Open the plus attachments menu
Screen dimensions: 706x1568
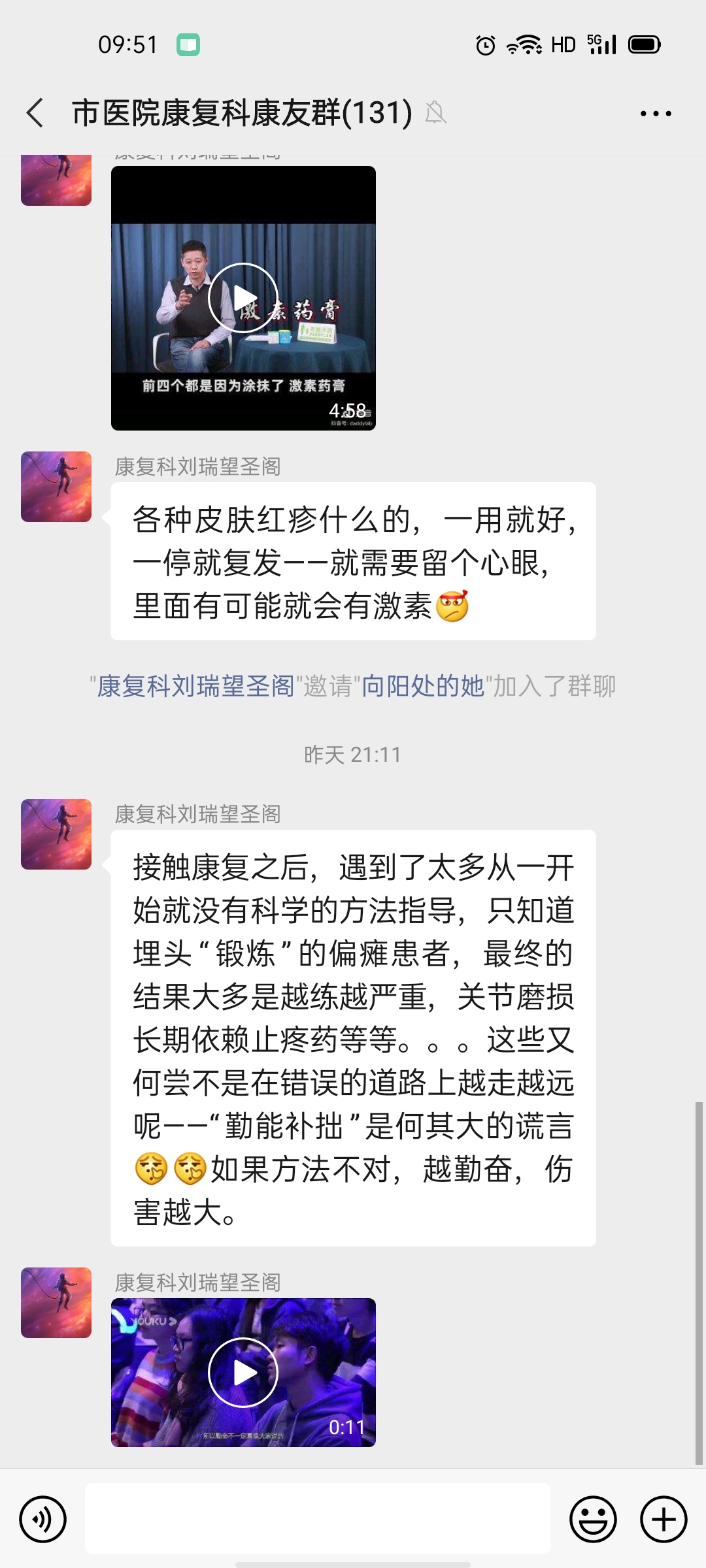pyautogui.click(x=664, y=1519)
